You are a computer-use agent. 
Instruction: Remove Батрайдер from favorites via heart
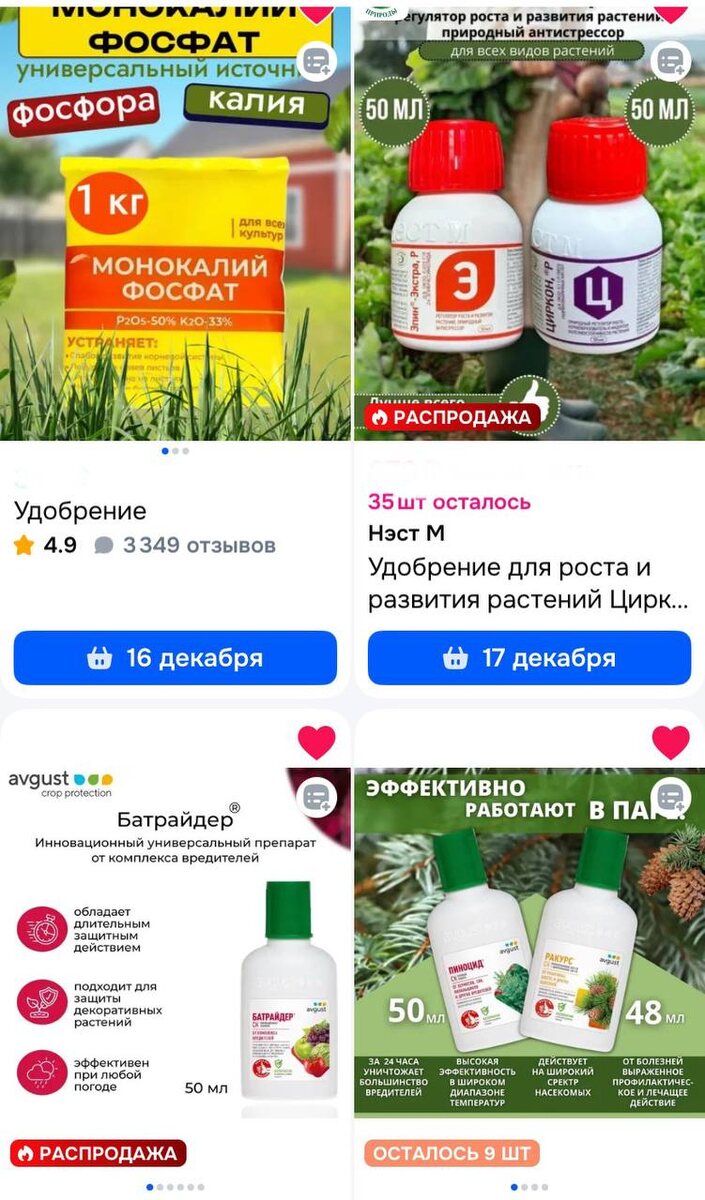click(x=317, y=742)
